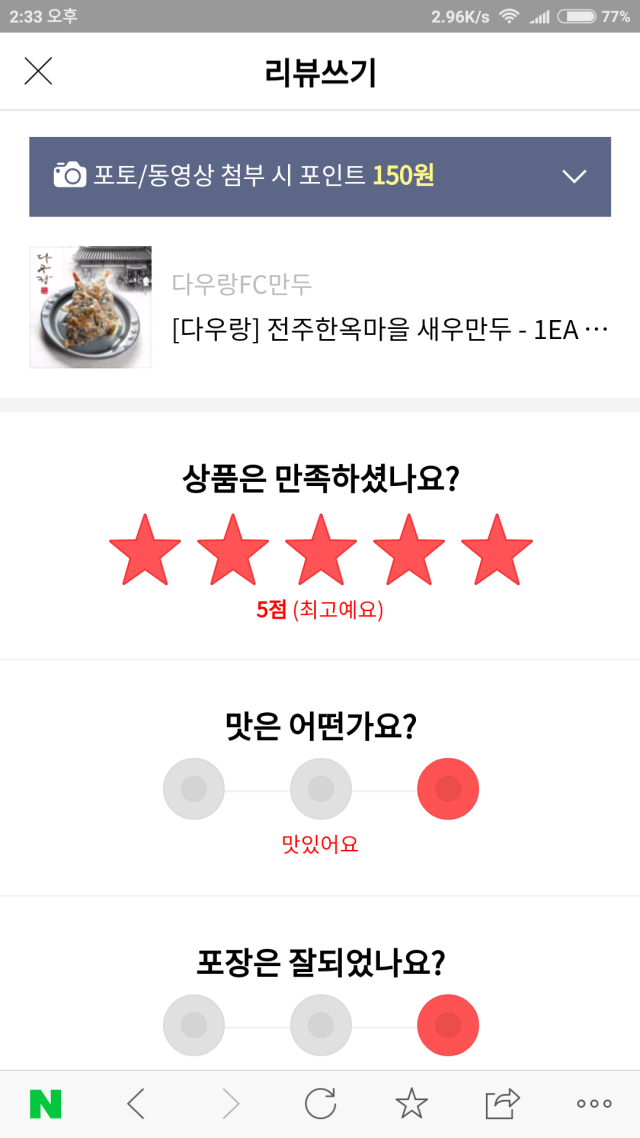The width and height of the screenshot is (640, 1138).
Task: Open the 새우만두 product thumbnail
Action: [90, 307]
